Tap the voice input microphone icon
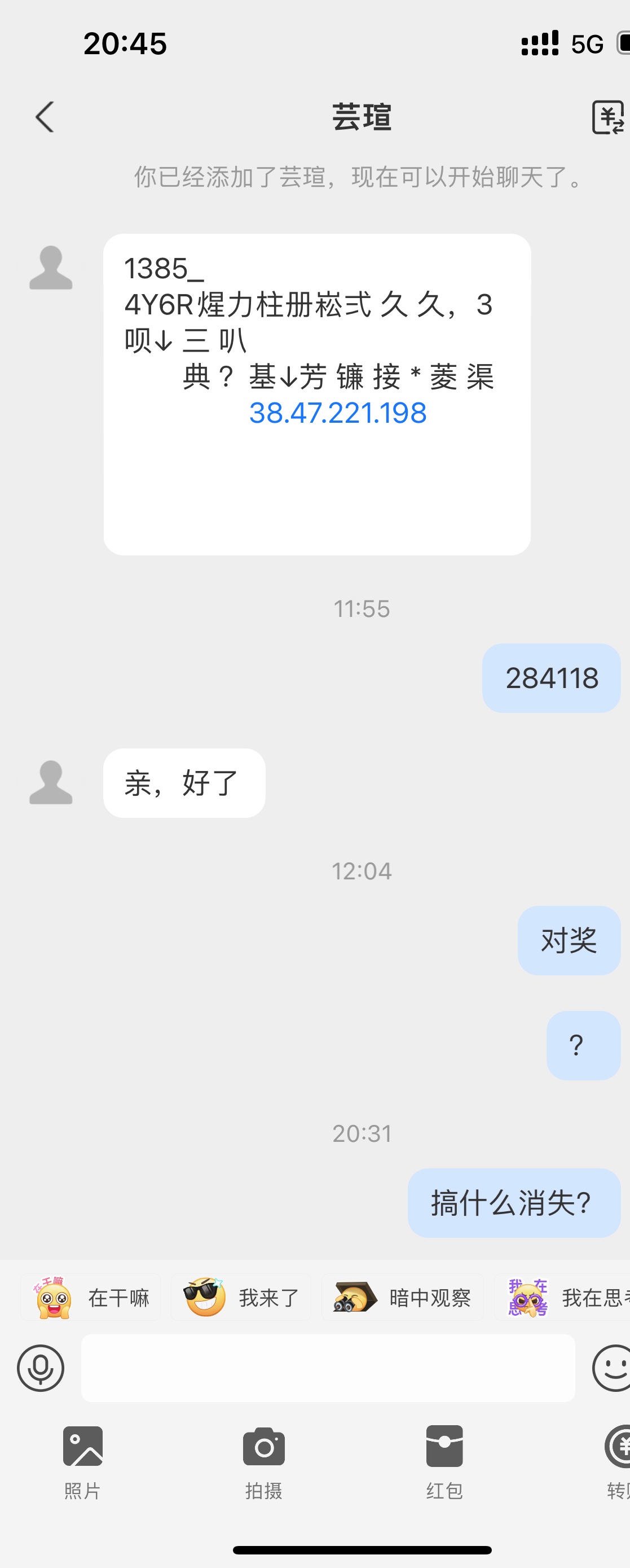 pyautogui.click(x=40, y=1367)
